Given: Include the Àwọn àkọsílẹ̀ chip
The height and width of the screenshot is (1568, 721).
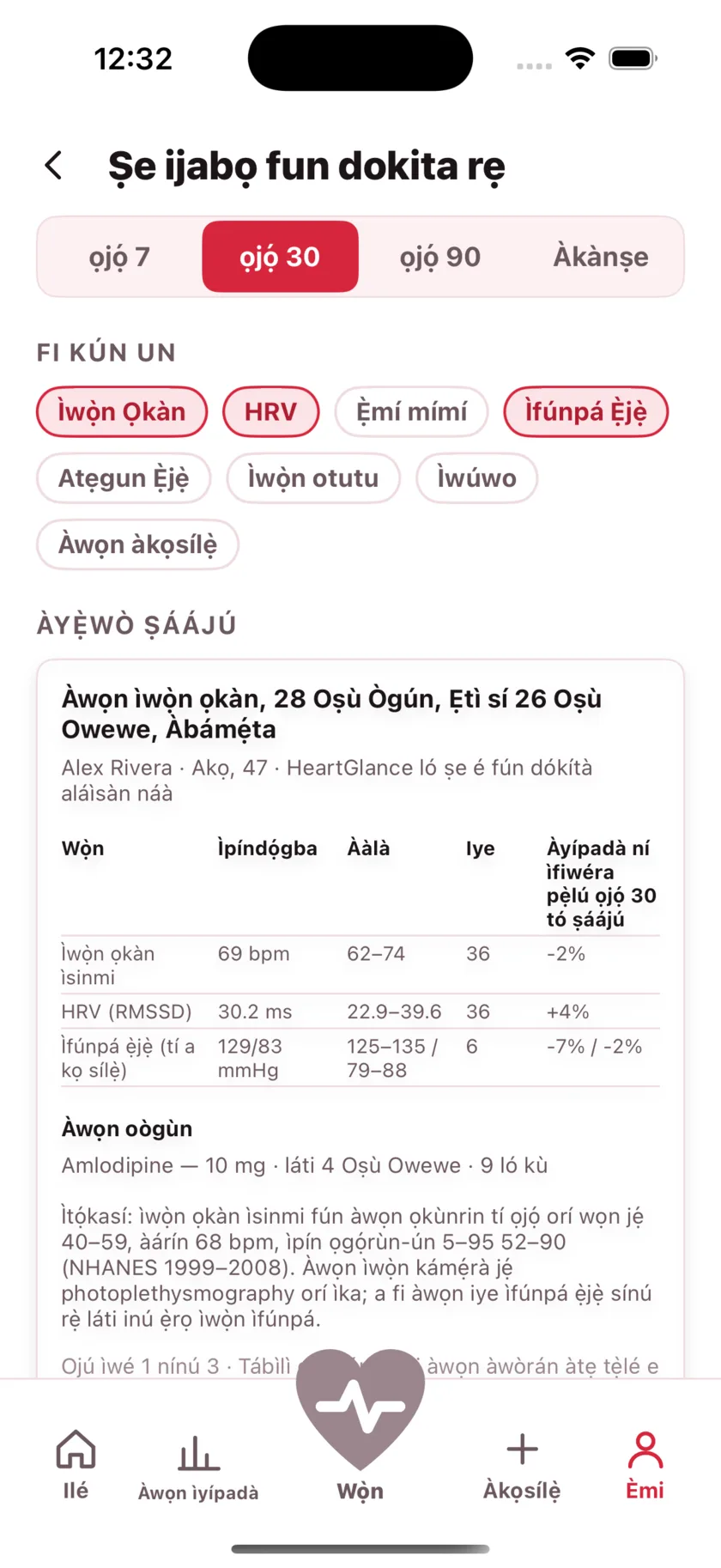Looking at the screenshot, I should coord(137,544).
